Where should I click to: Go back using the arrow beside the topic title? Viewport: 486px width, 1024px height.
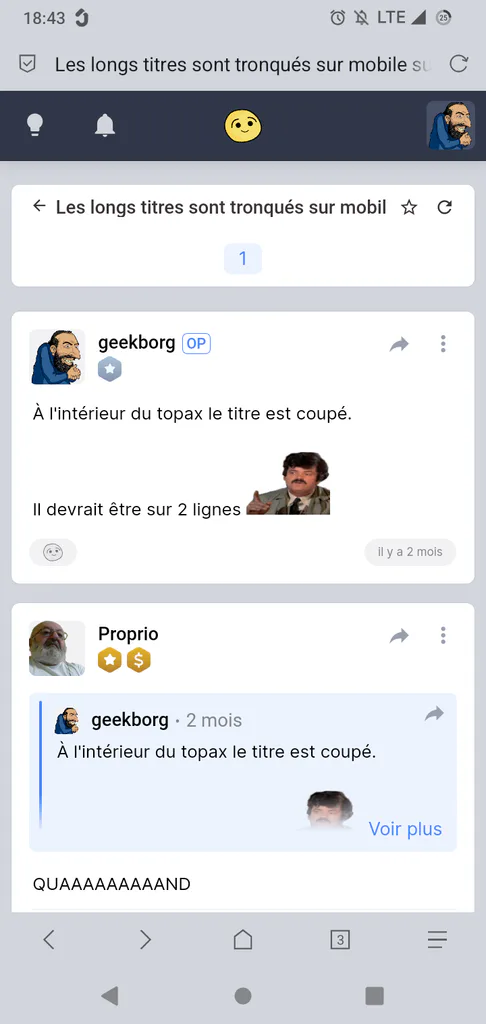[x=39, y=206]
